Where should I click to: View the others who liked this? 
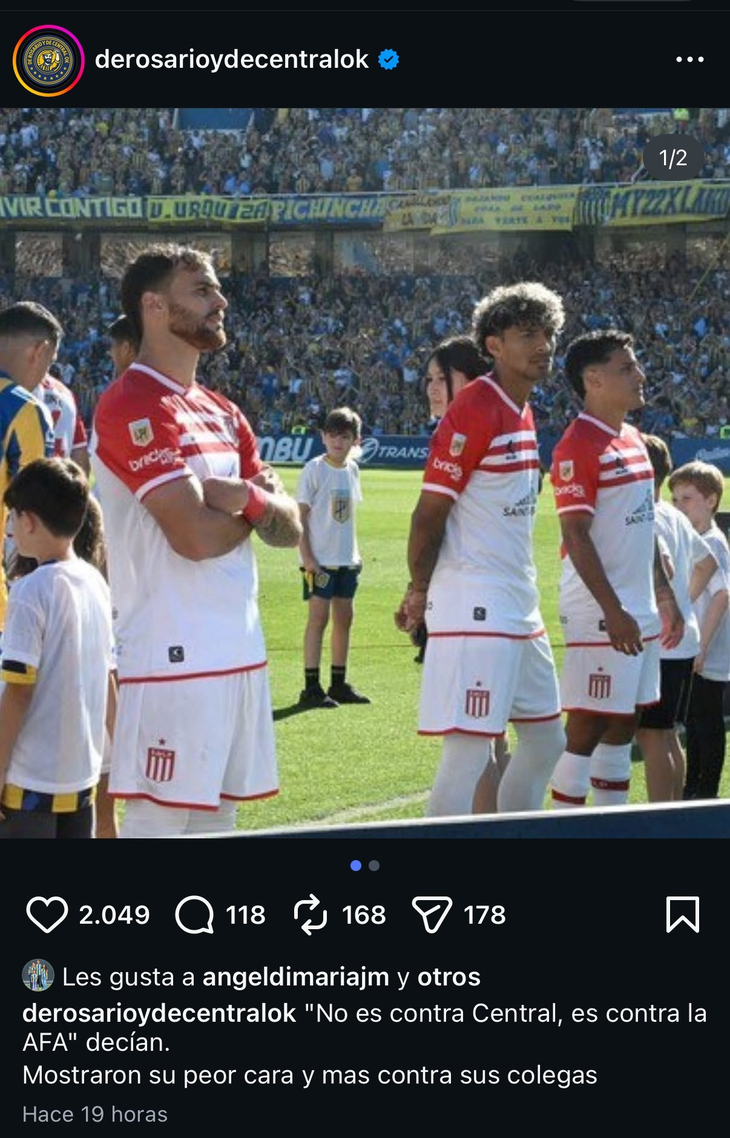449,977
